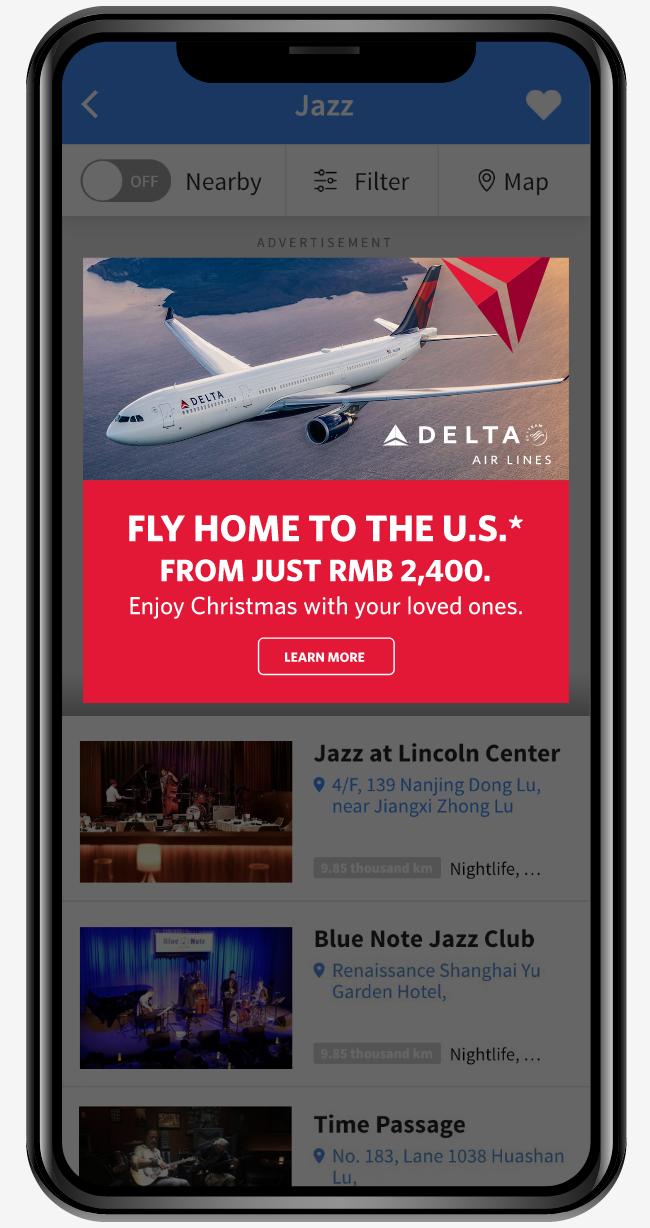Select the Time Passage listing

(390, 1124)
